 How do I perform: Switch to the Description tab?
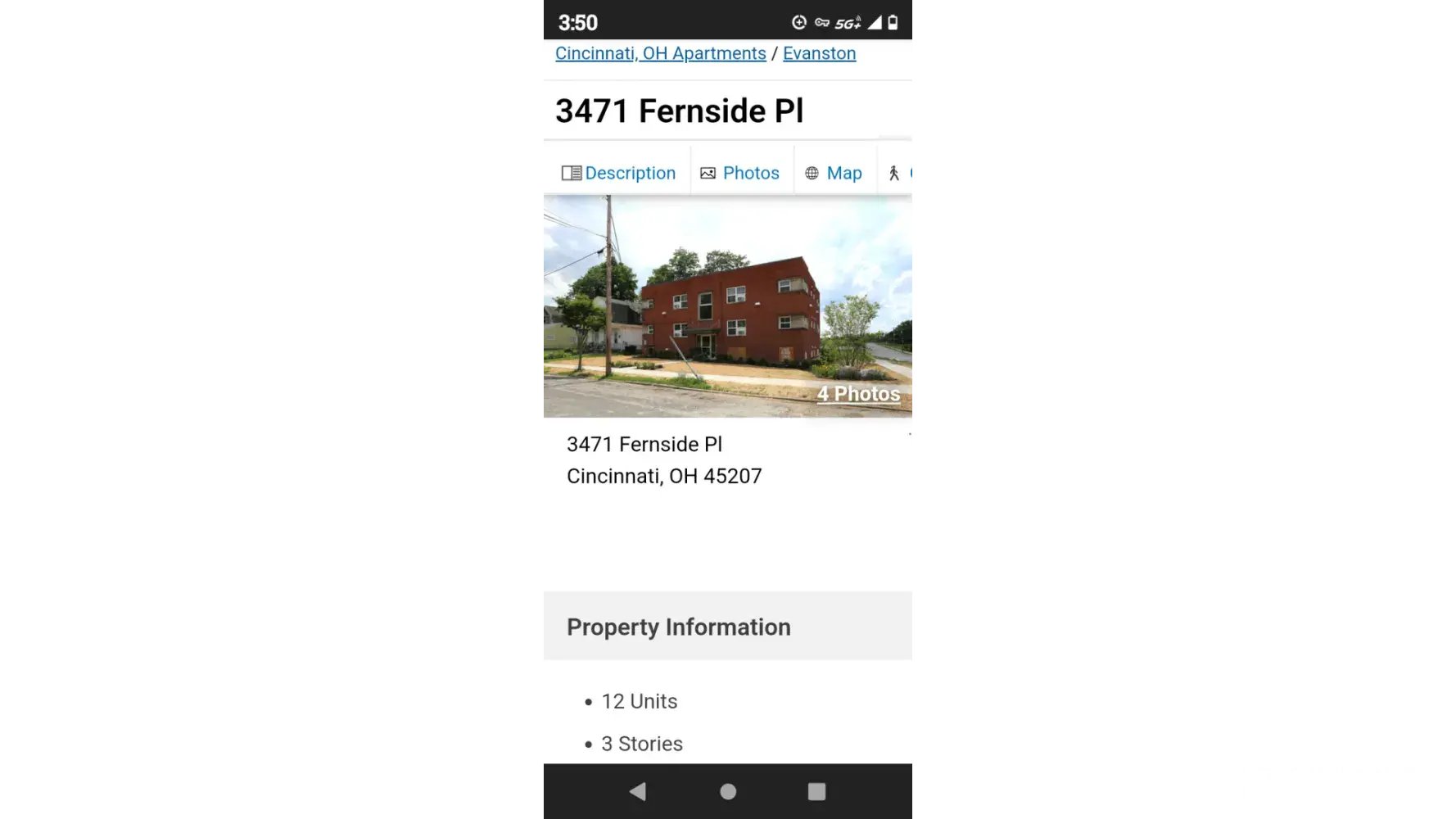pyautogui.click(x=619, y=173)
